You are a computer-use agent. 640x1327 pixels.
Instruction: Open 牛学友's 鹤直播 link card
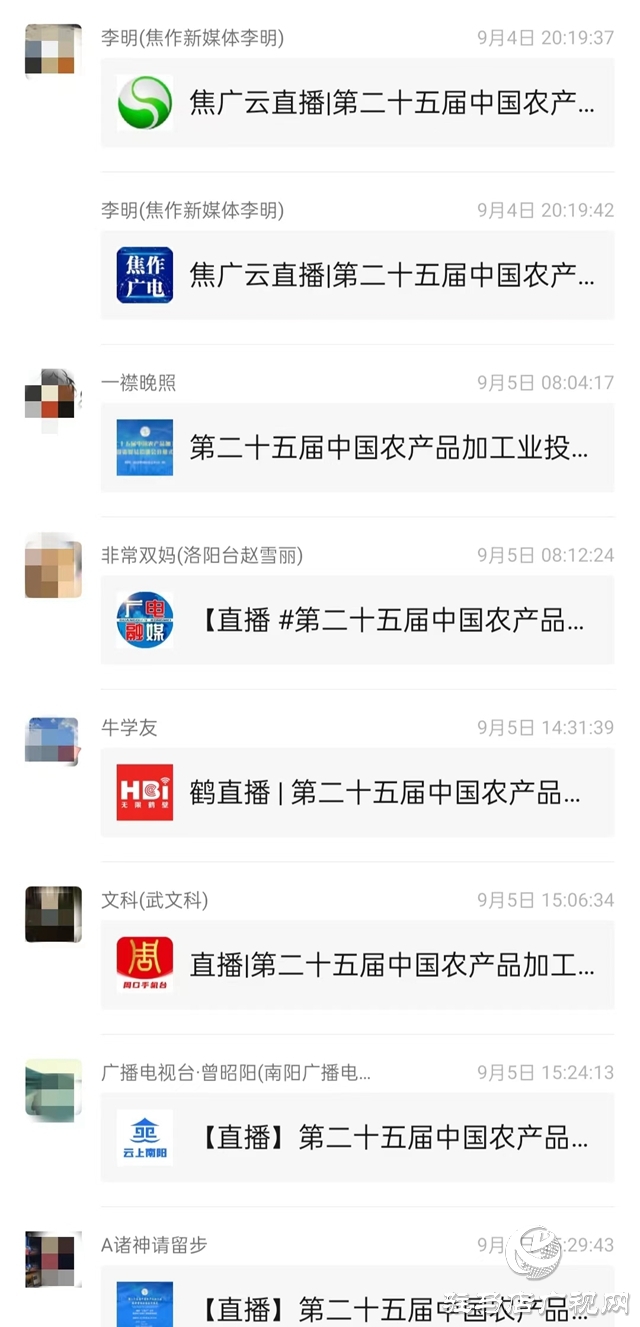point(357,793)
